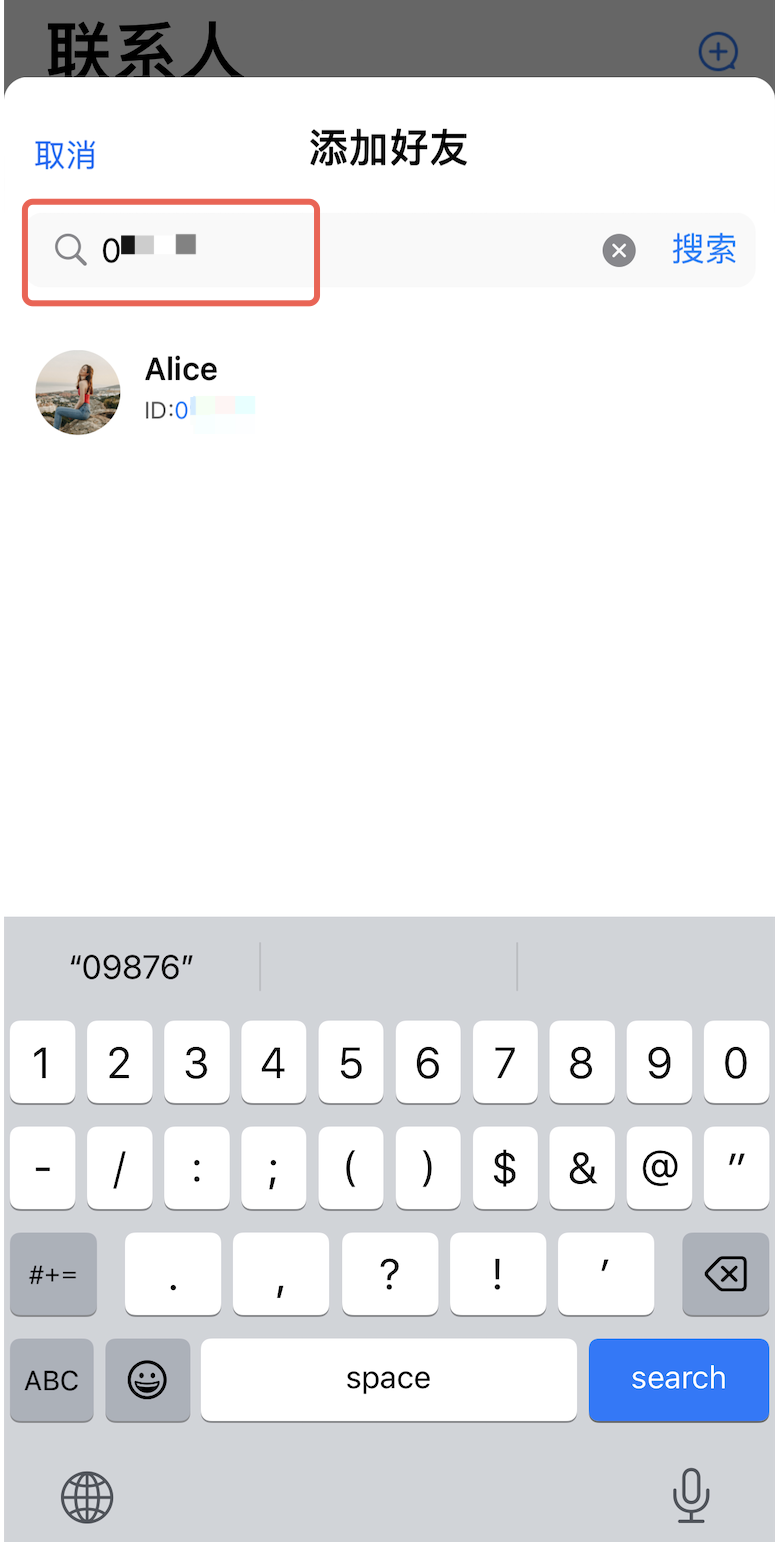The image size is (778, 1542).
Task: Open the emoji keyboard
Action: click(147, 1380)
